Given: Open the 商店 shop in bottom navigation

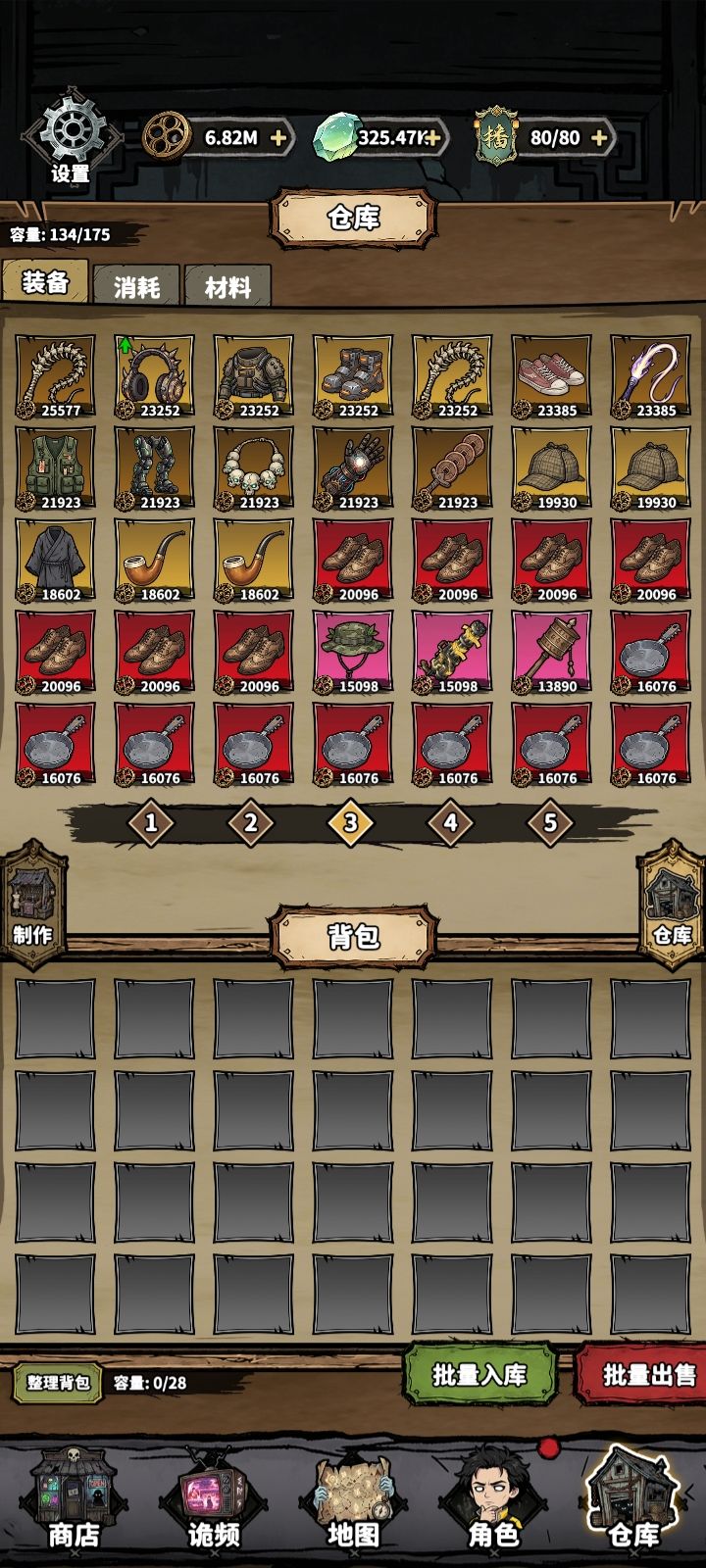Looking at the screenshot, I should pos(75,1499).
